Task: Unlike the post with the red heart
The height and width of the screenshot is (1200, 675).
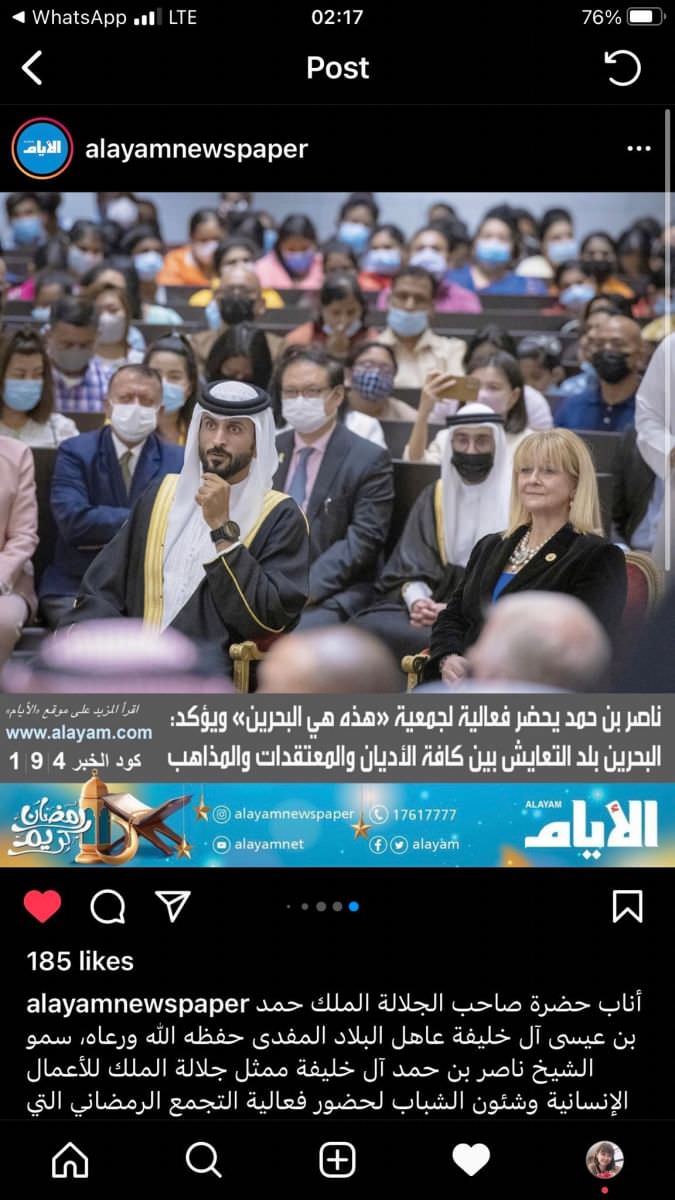Action: coord(42,906)
